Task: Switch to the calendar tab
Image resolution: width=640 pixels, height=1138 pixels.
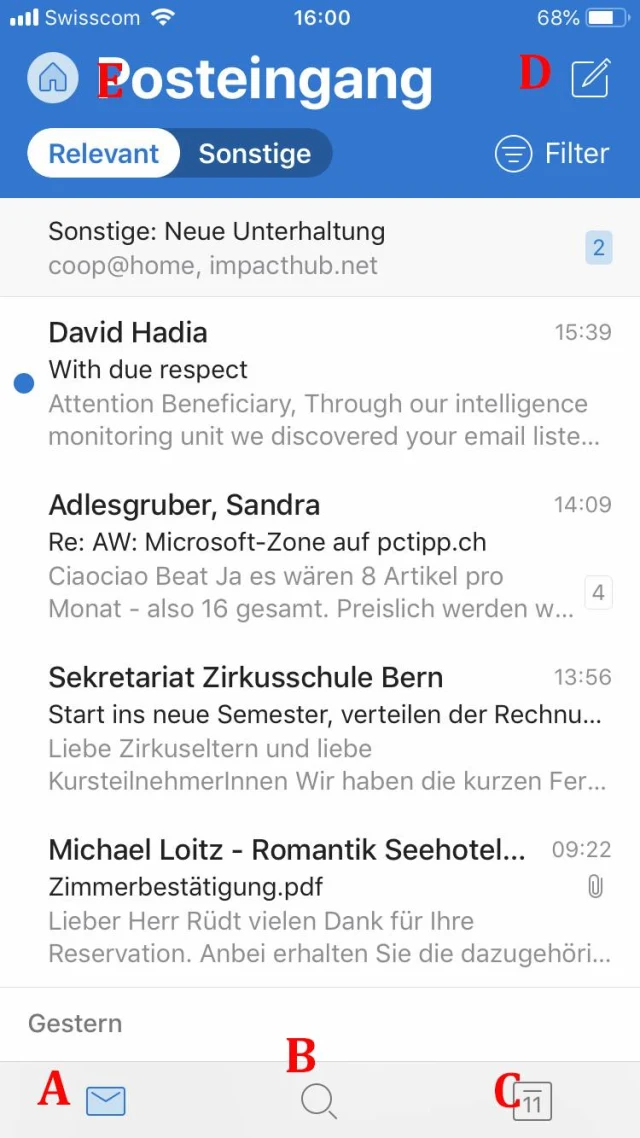Action: tap(533, 1101)
